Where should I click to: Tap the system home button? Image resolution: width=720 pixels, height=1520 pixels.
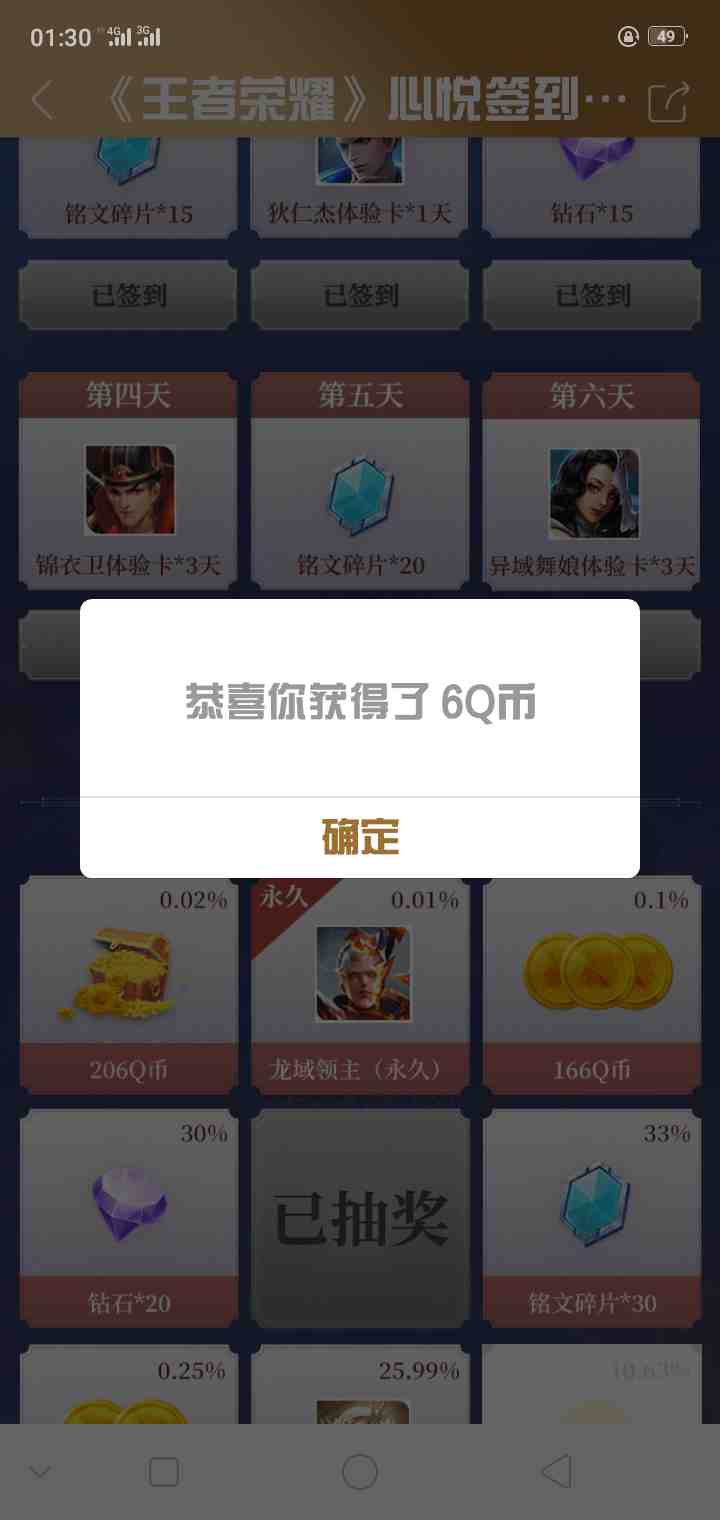click(360, 1471)
